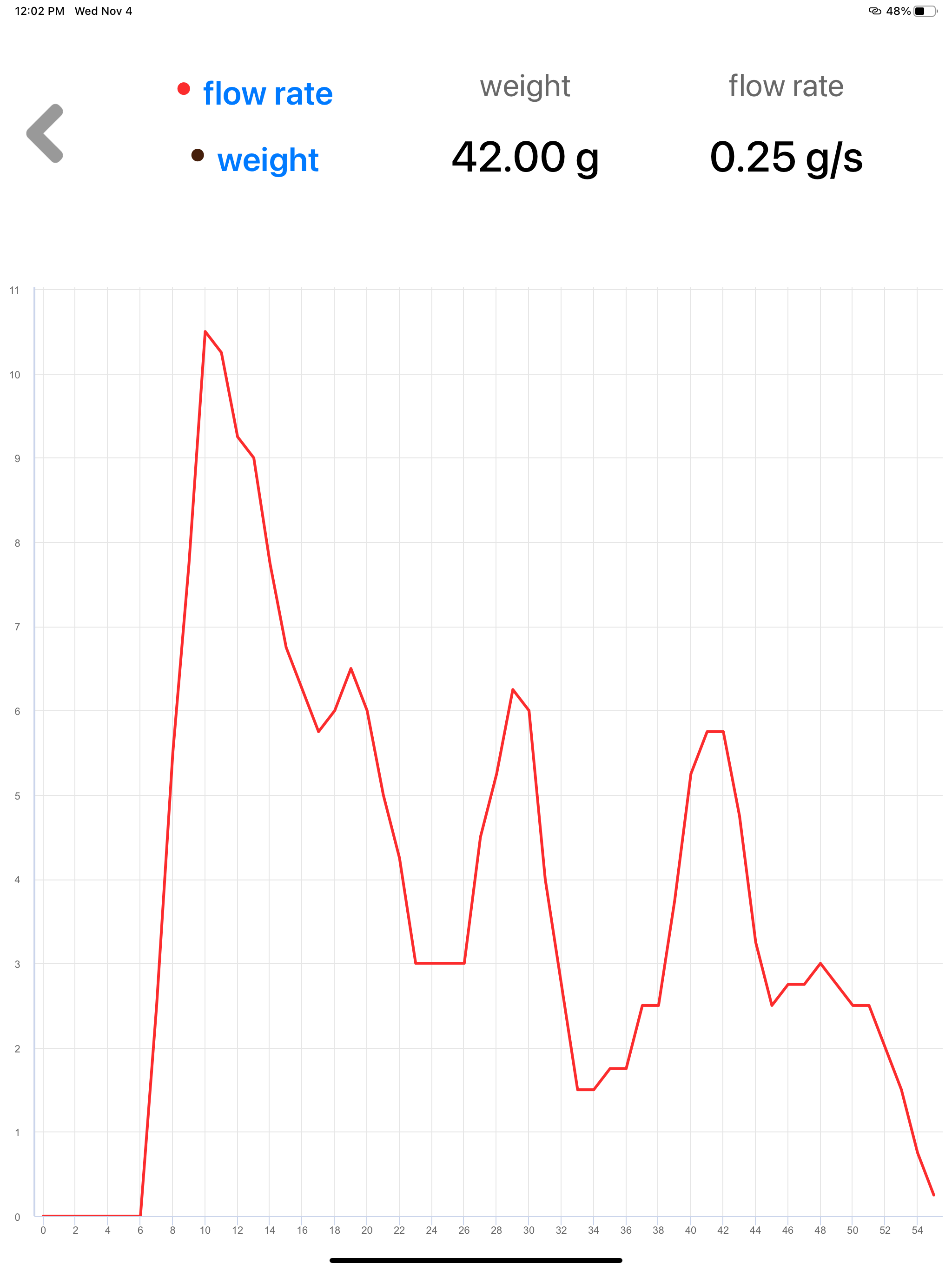The height and width of the screenshot is (1270, 952).
Task: Select the flow rate header label
Action: point(786,86)
